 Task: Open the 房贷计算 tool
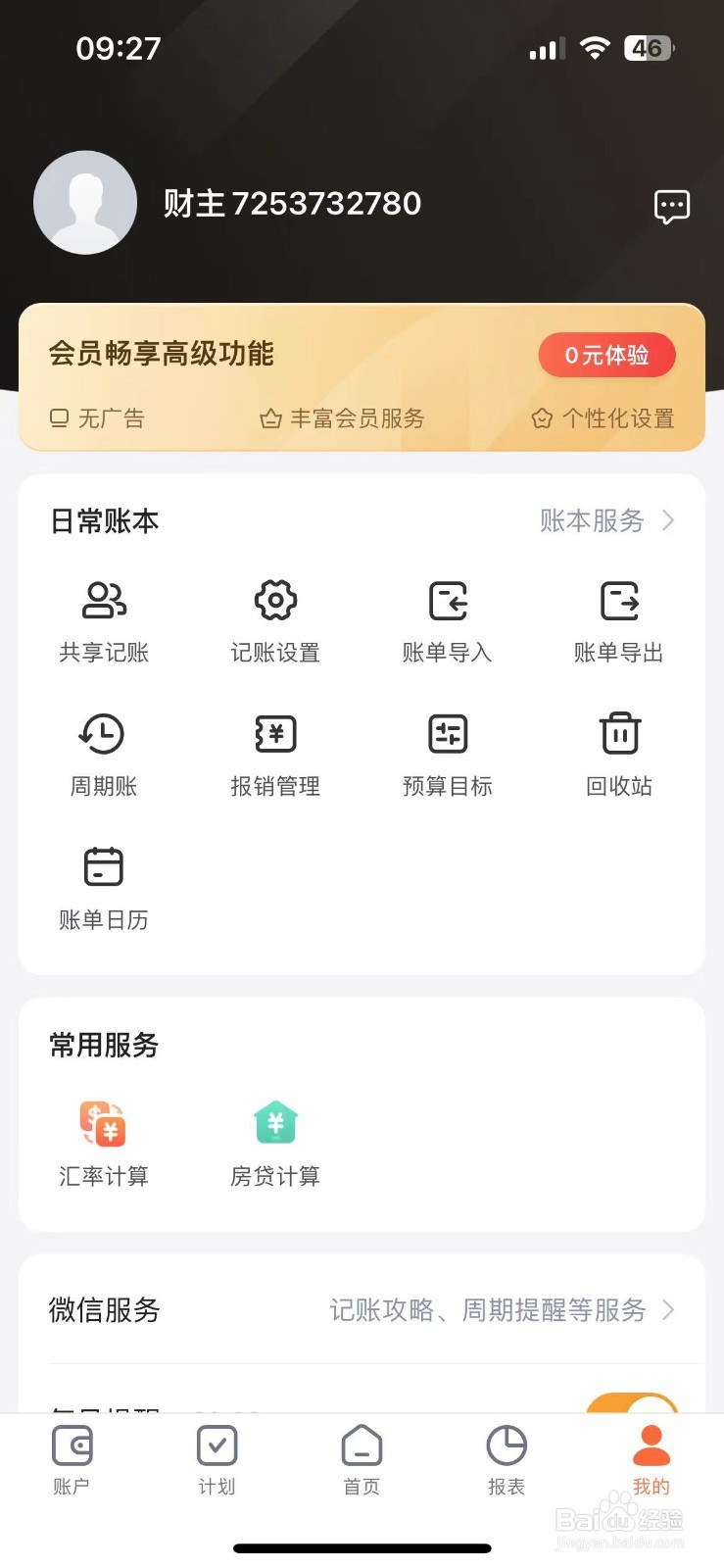(x=275, y=1142)
